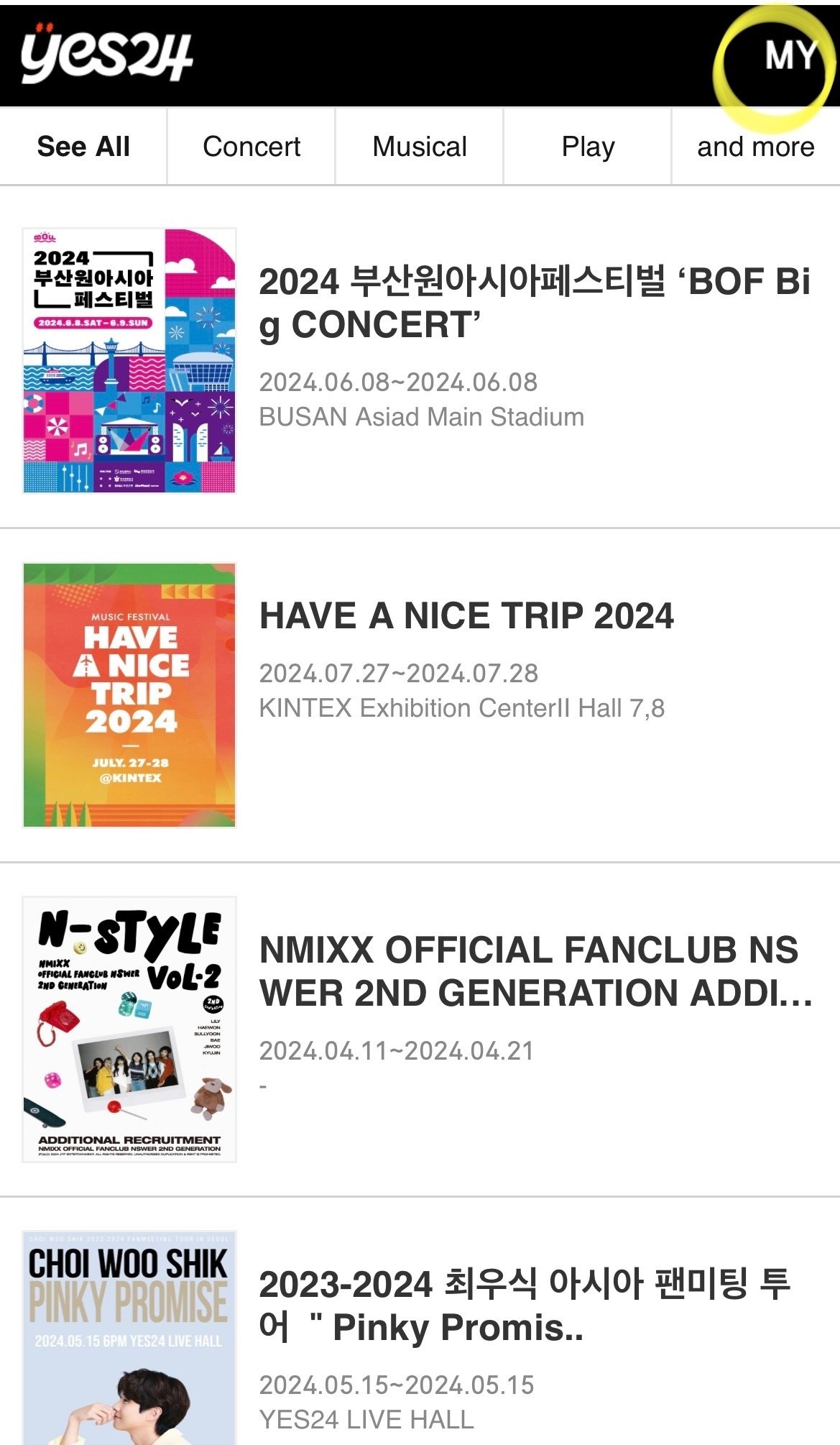Open the 'and more' category tab
This screenshot has height=1445, width=840.
(756, 147)
